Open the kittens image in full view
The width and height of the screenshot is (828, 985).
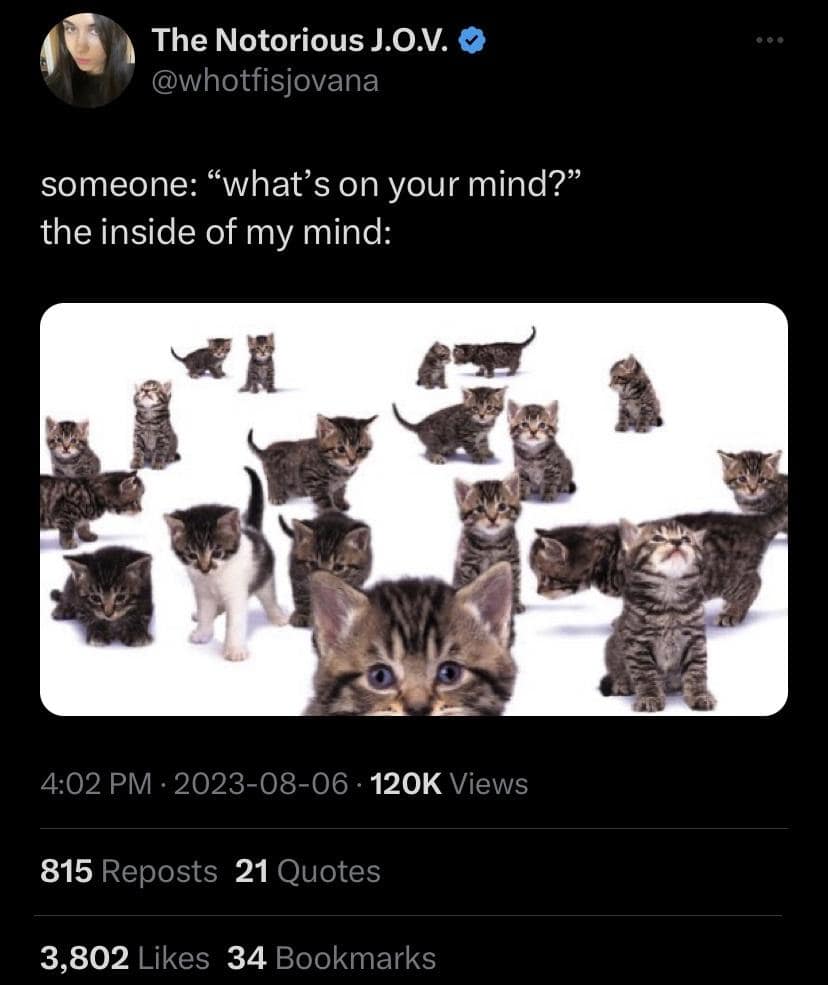[x=414, y=509]
